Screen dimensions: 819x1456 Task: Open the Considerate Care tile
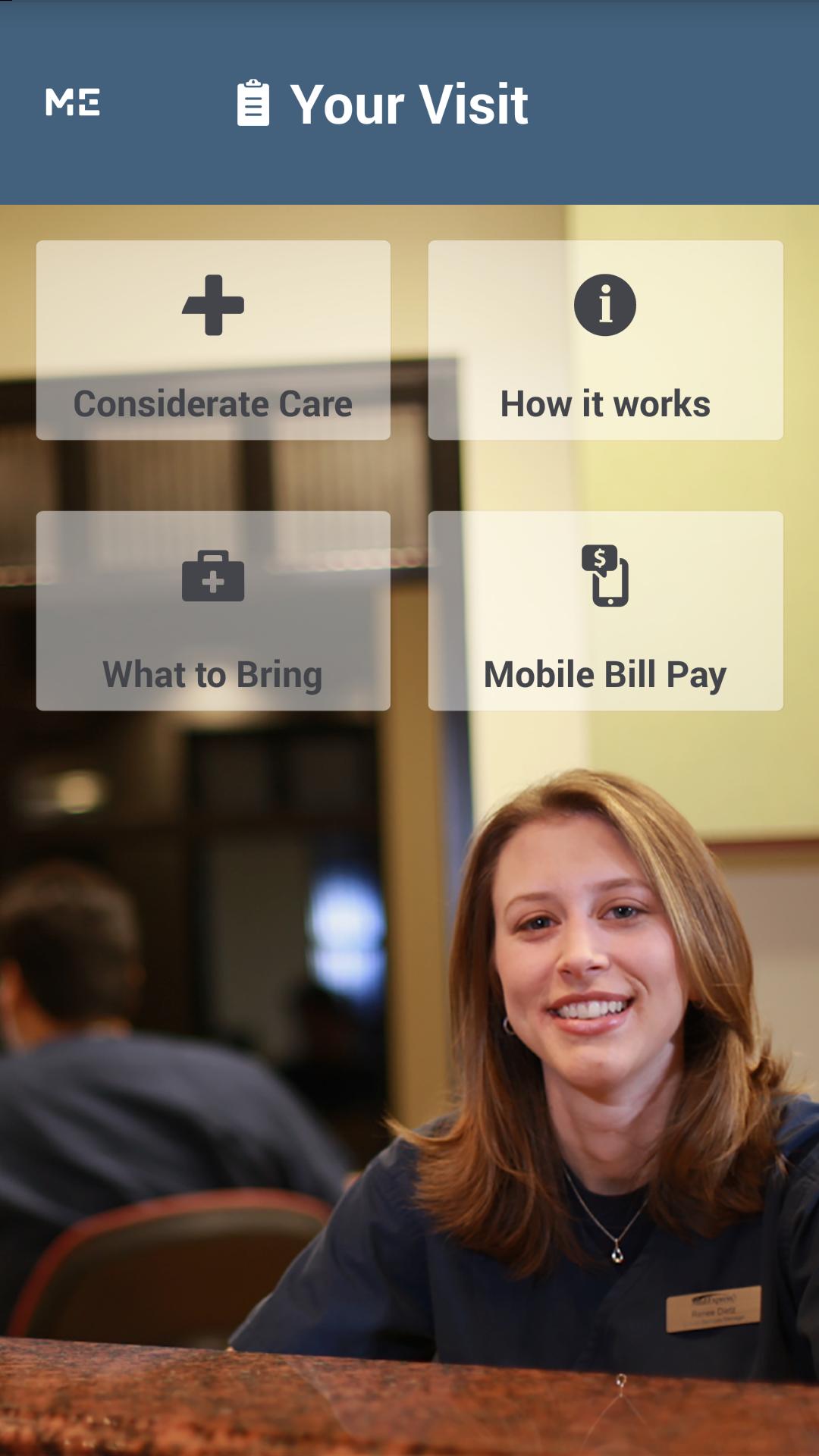213,340
